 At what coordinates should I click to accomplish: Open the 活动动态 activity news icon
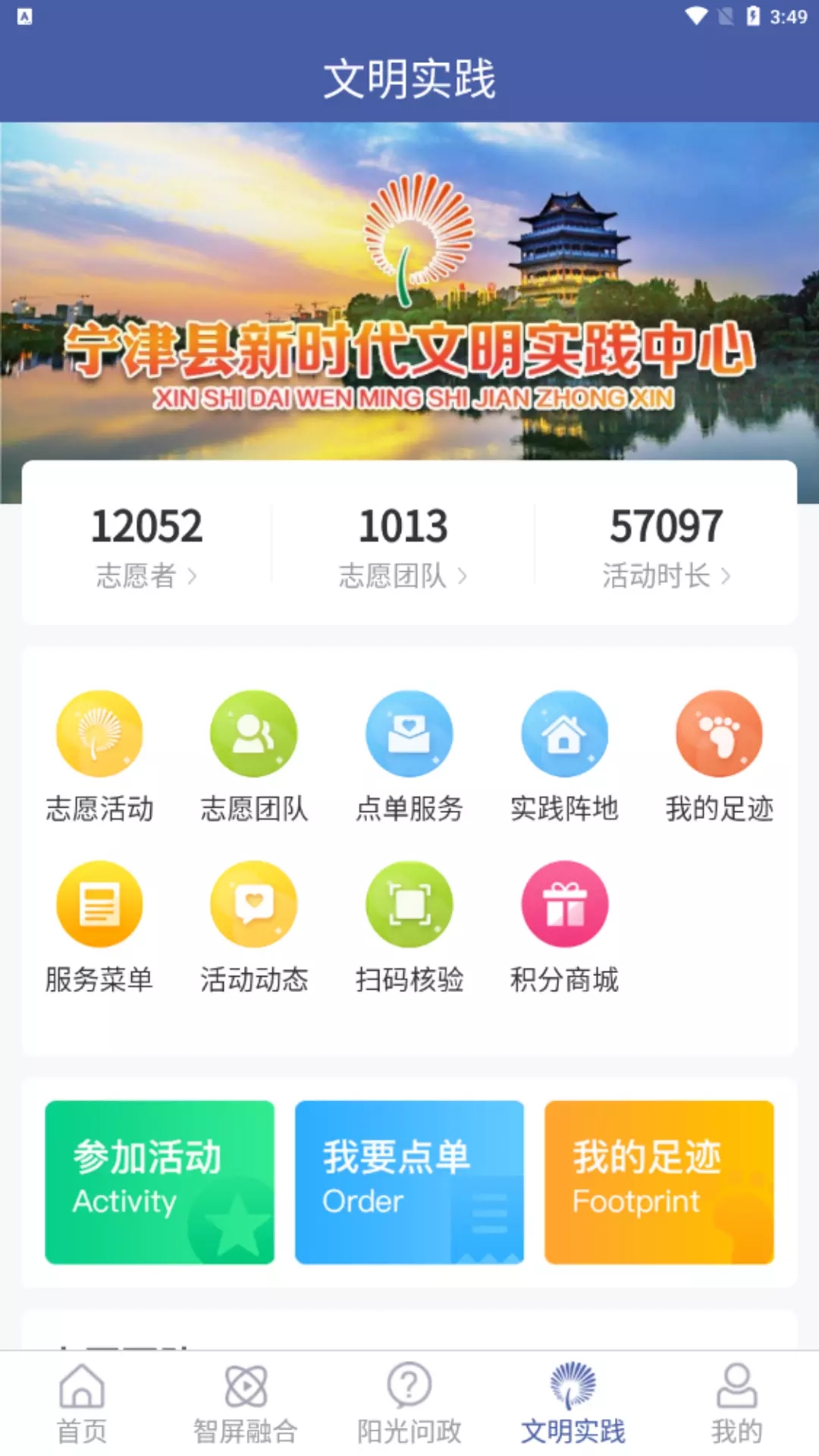click(253, 929)
